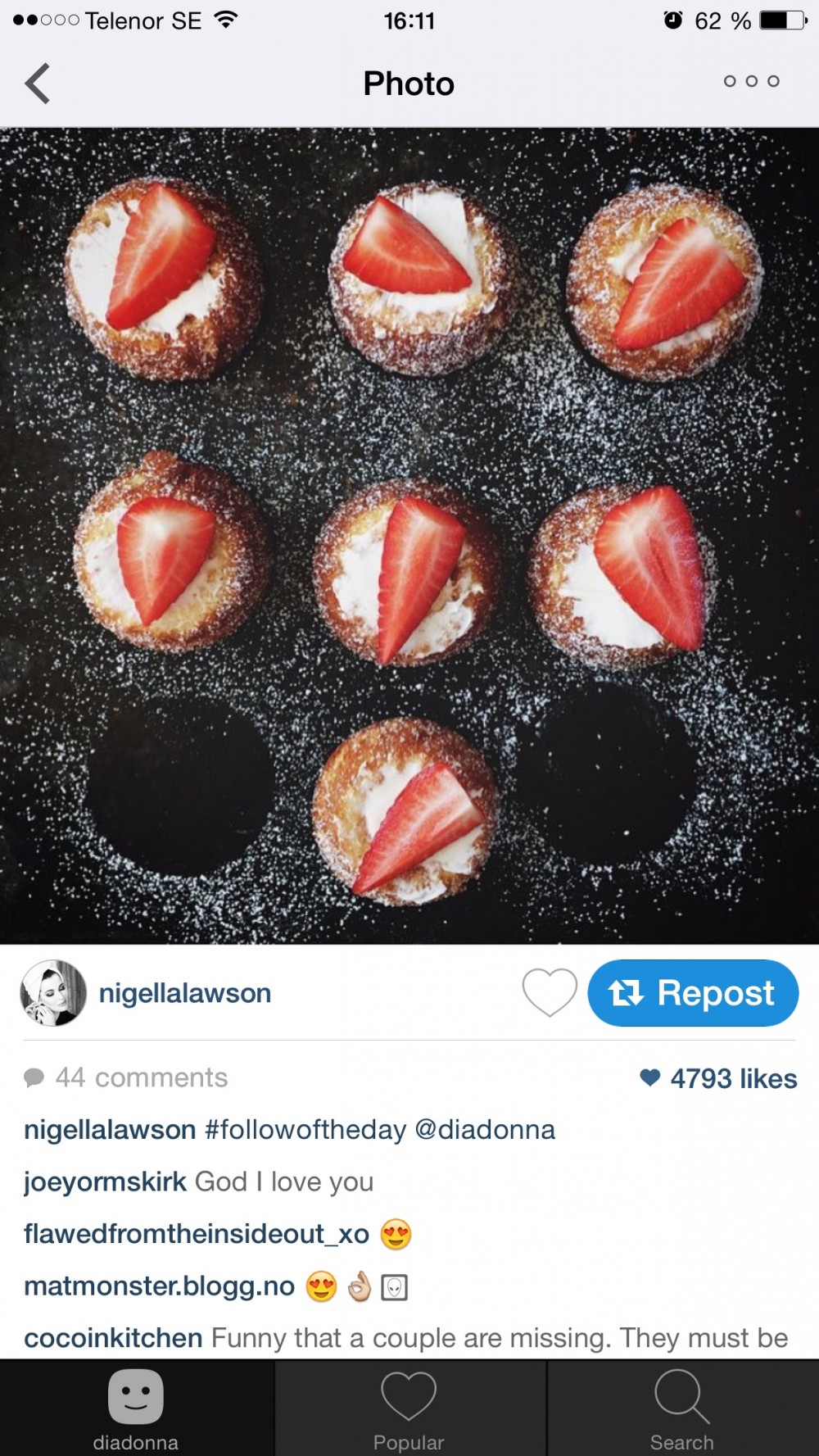Image resolution: width=819 pixels, height=1456 pixels.
Task: Open the three-dot options menu
Action: click(x=751, y=81)
